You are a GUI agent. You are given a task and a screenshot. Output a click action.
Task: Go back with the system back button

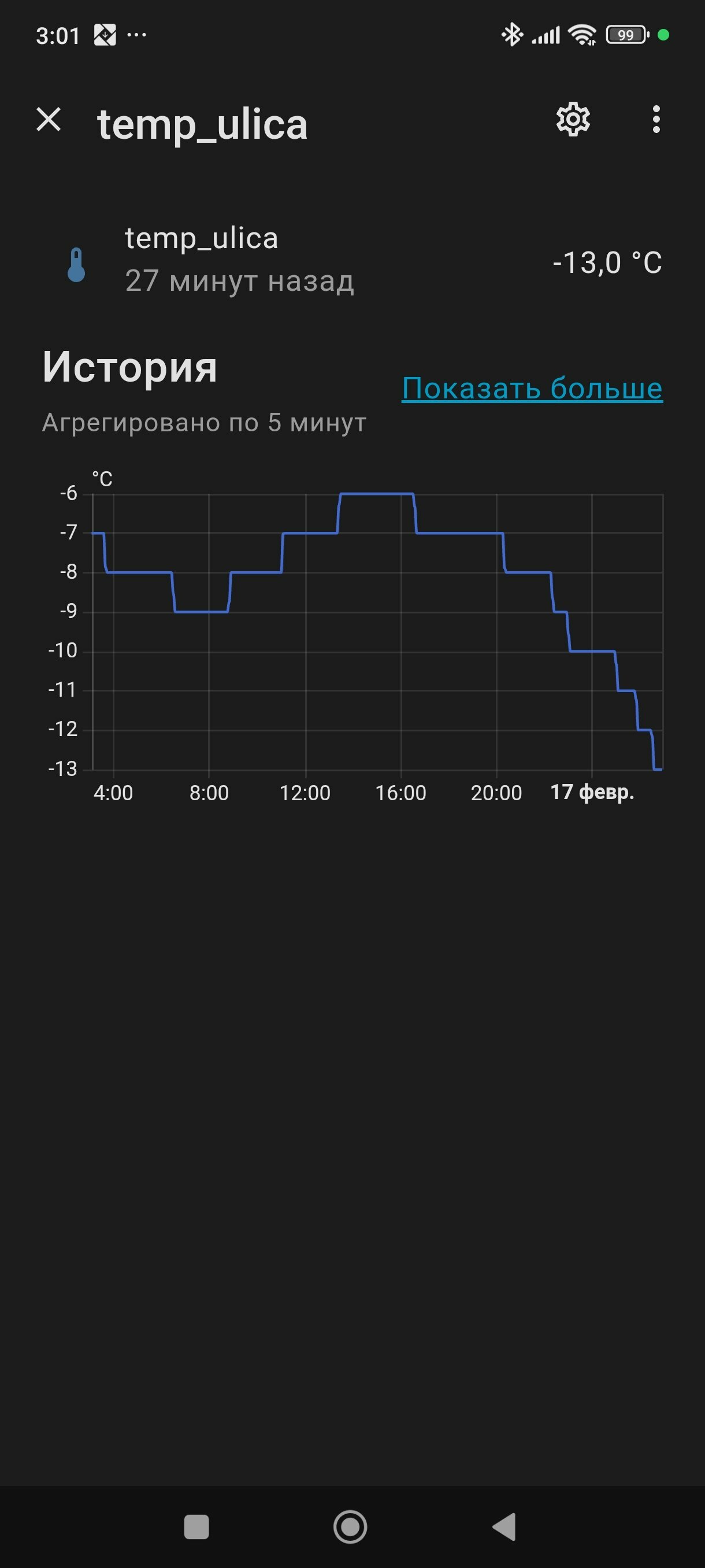(x=505, y=1526)
